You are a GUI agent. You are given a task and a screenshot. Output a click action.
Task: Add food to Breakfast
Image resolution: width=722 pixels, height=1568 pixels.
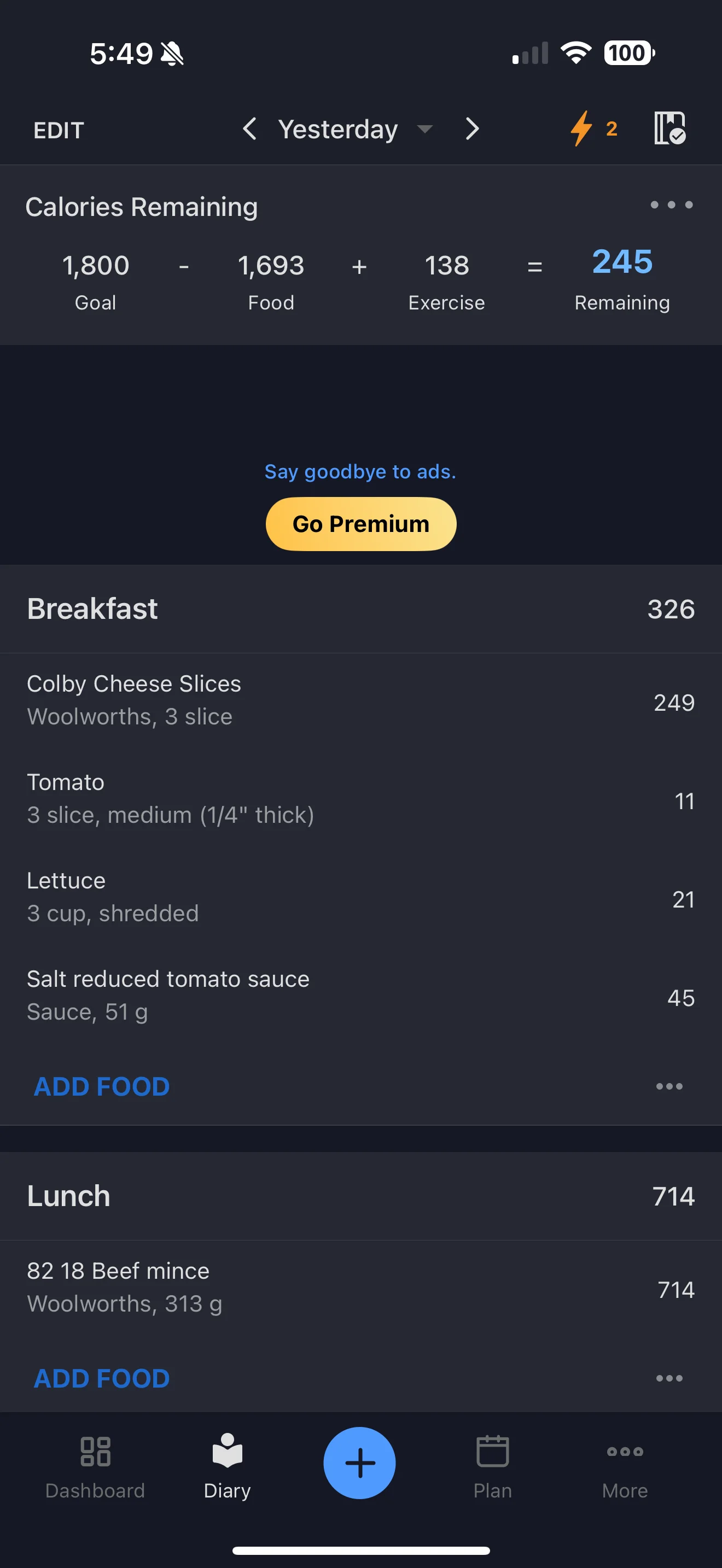102,1086
